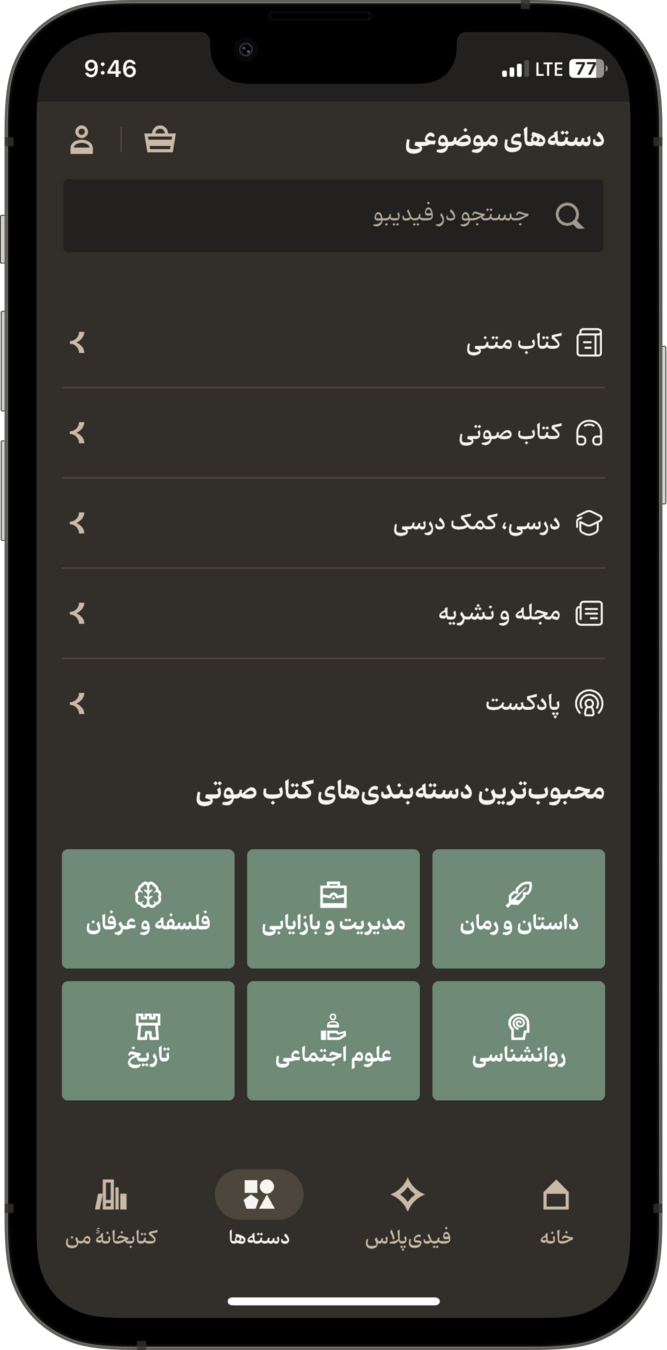Viewport: 667px width, 1350px height.
Task: Switch to the دسته‌ها tab
Action: pos(259,1212)
